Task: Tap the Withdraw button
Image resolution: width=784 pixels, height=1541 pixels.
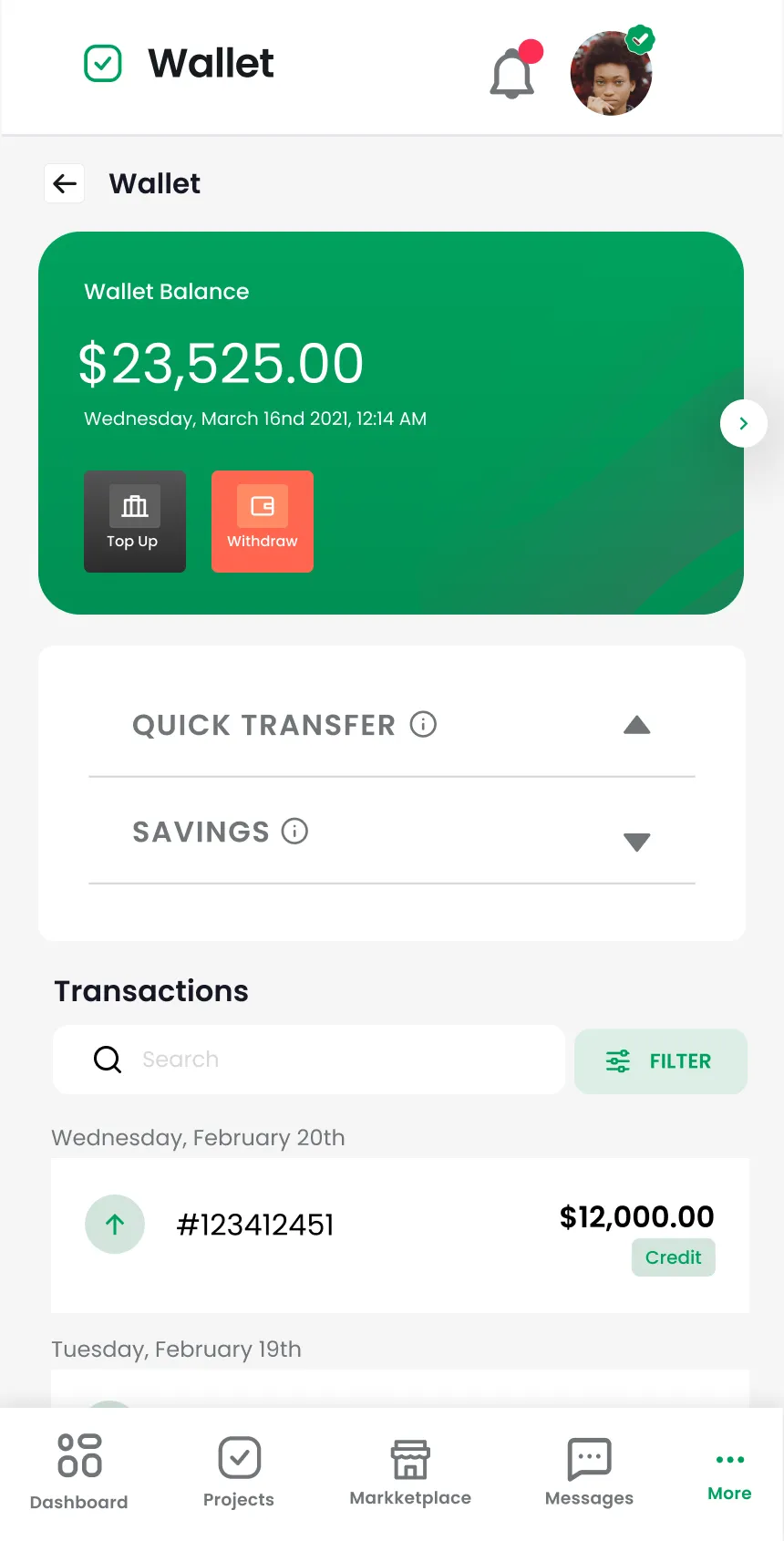Action: 263,522
